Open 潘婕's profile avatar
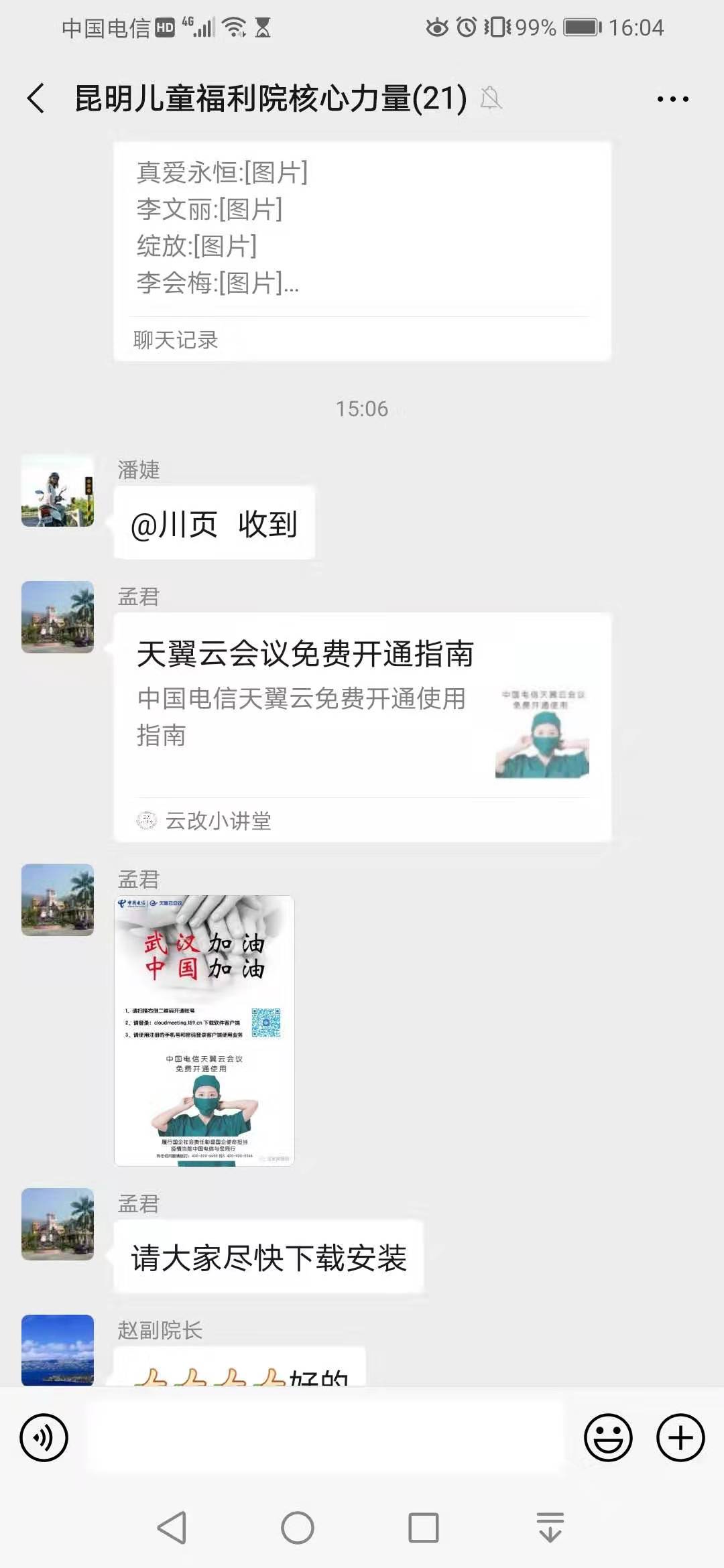Viewport: 724px width, 1568px height. coord(58,491)
